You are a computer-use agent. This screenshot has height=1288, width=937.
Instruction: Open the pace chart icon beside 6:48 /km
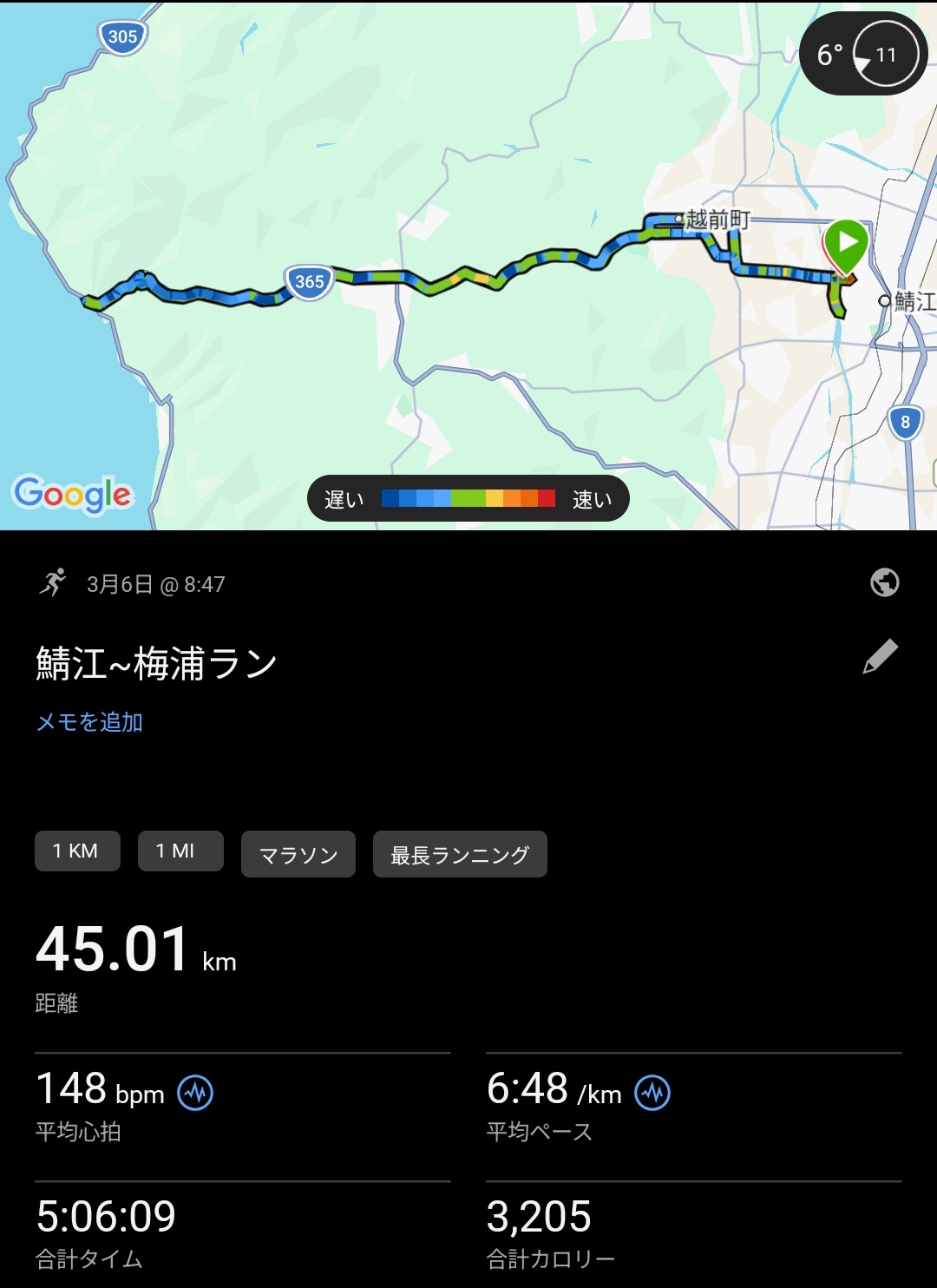point(652,1093)
